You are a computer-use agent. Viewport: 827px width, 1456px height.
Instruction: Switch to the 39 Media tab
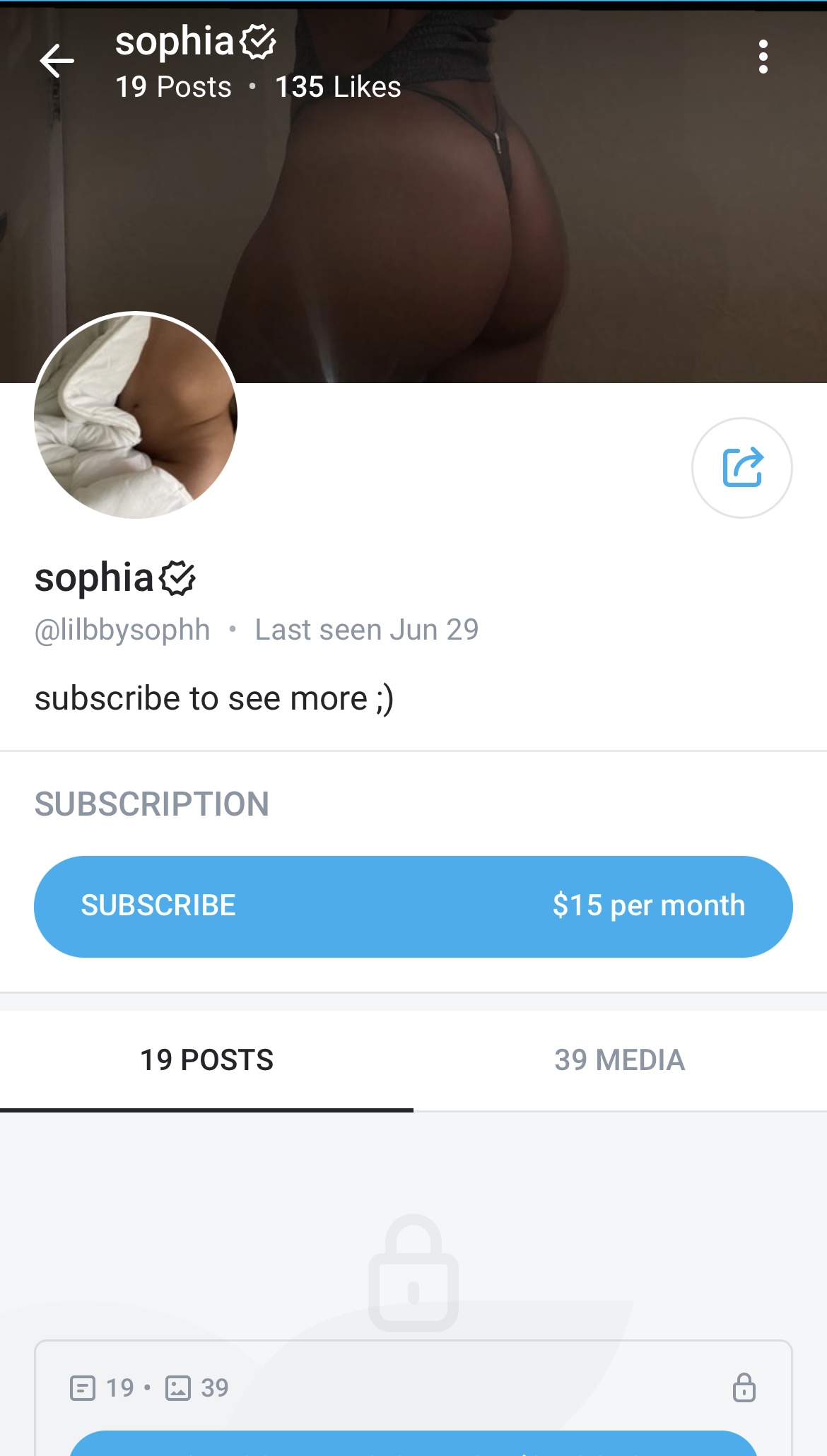click(x=619, y=1060)
